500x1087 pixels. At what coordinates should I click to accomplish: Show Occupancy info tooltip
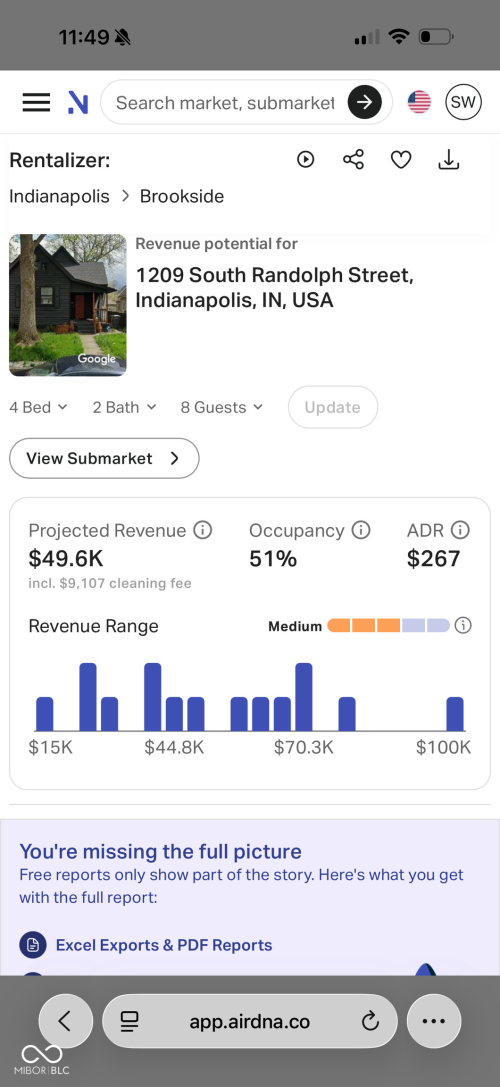point(361,530)
